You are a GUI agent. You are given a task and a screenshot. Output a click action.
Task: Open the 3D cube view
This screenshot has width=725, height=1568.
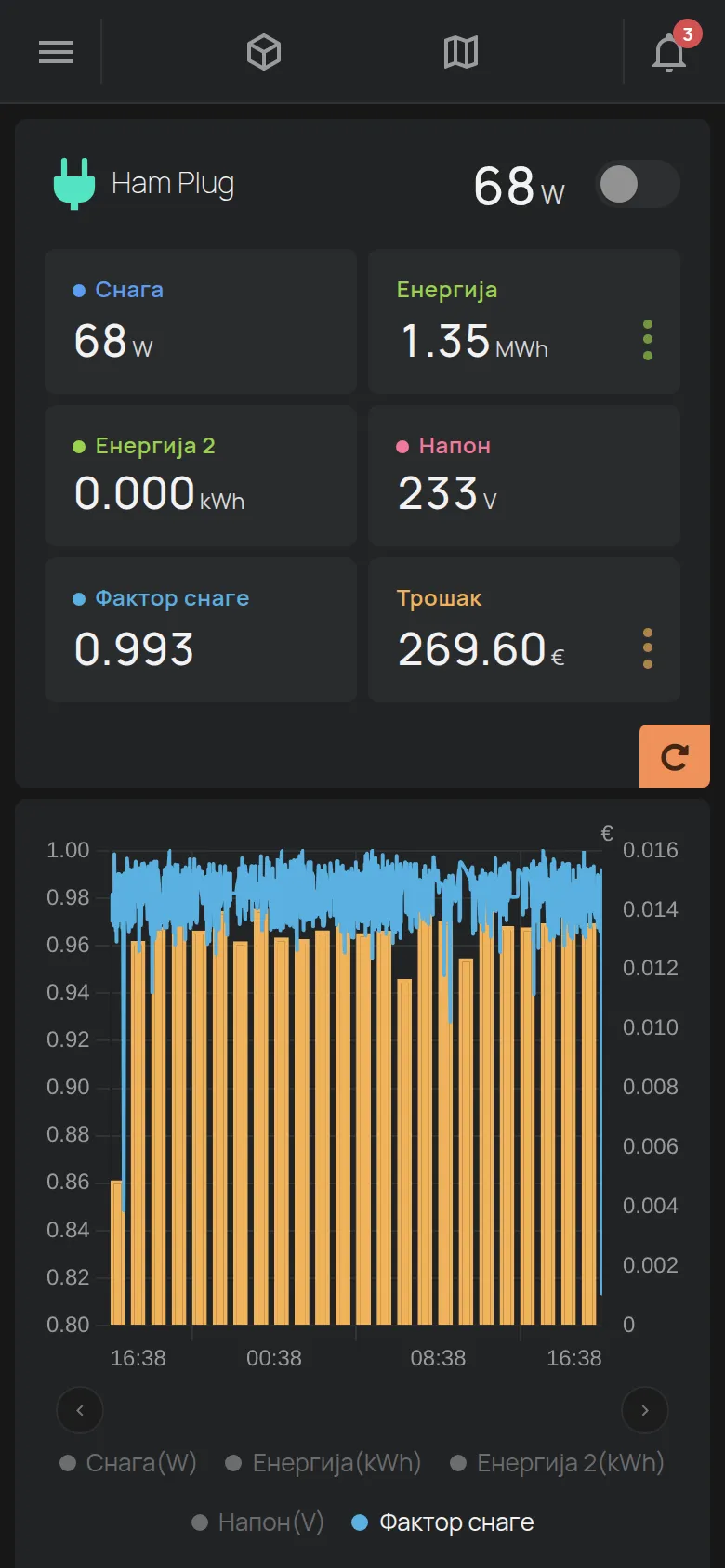[x=264, y=52]
